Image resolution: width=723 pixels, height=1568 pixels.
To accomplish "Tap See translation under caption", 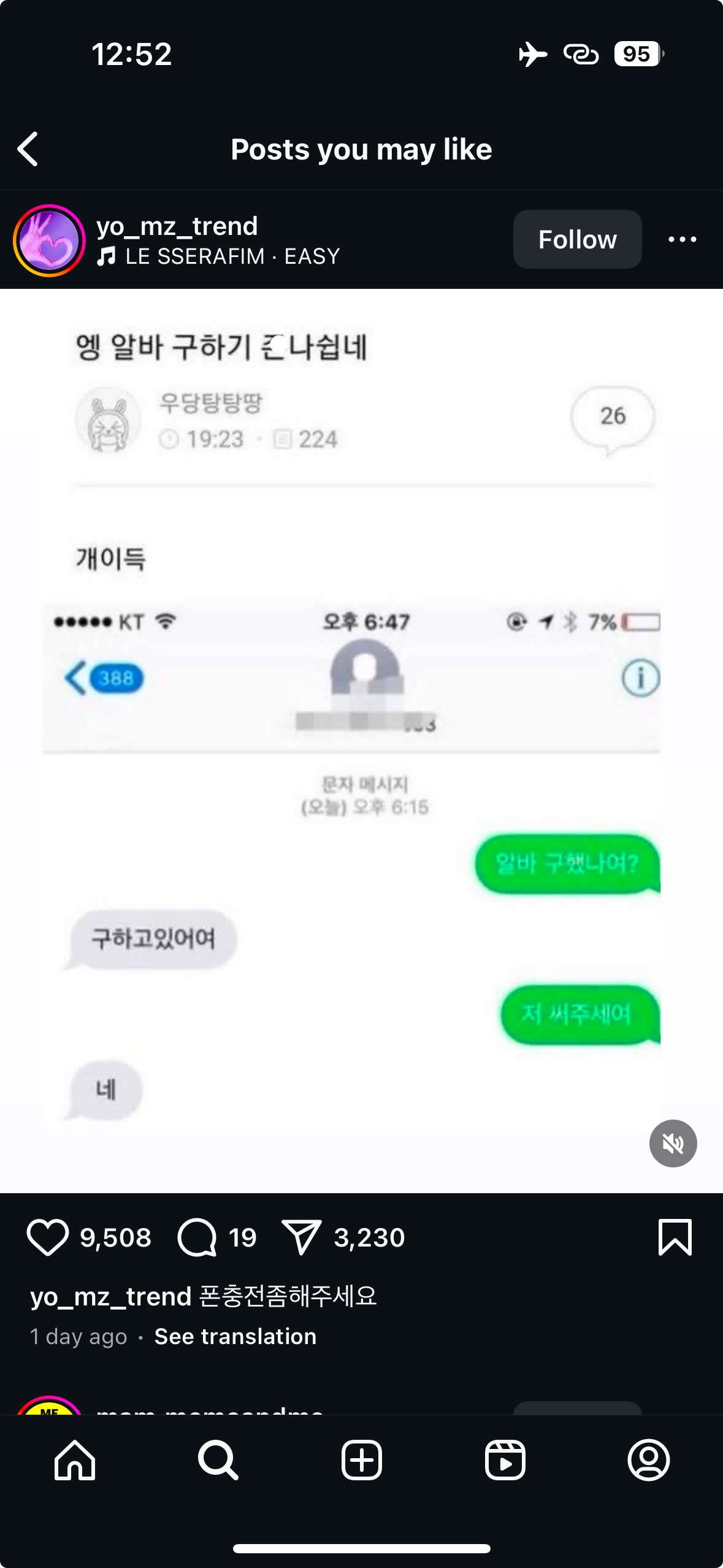I will pos(235,1336).
